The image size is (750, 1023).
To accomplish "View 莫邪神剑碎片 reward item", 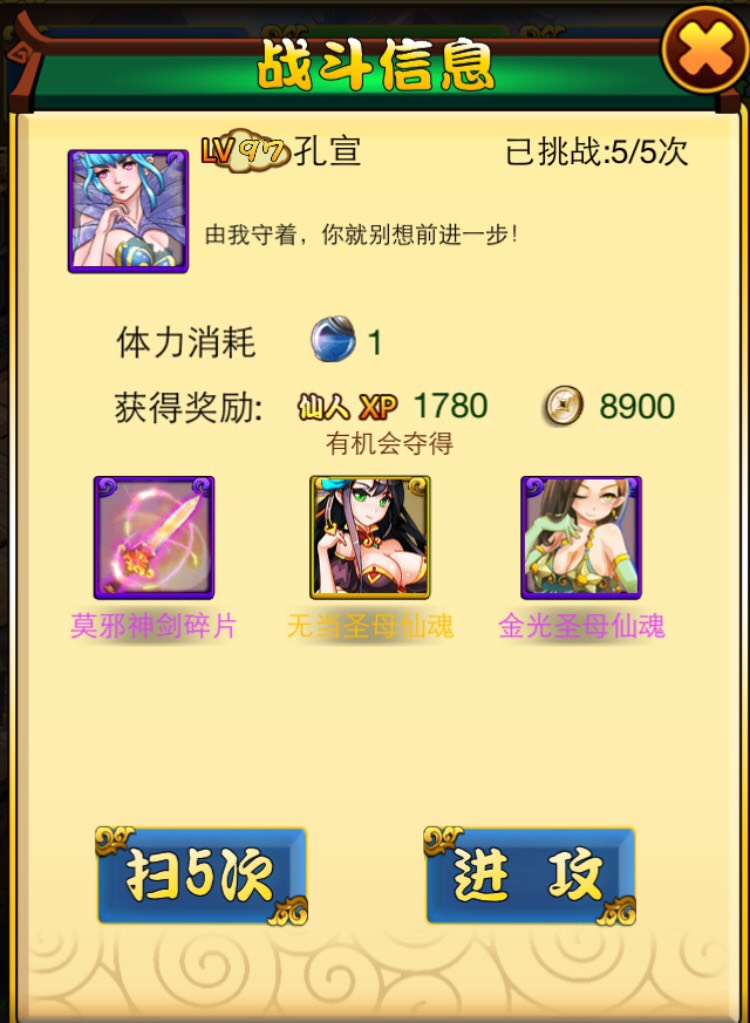I will [x=154, y=537].
